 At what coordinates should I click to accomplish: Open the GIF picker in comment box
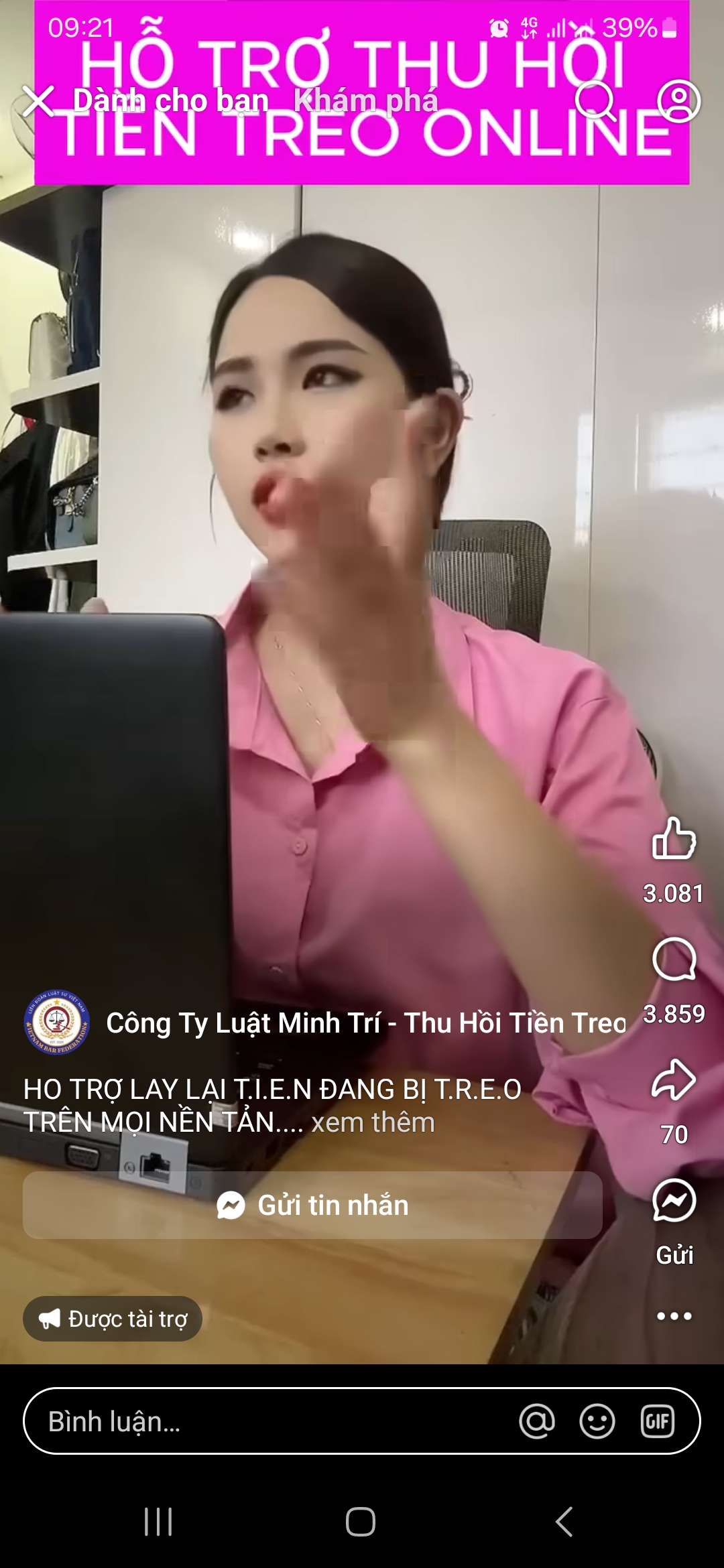point(657,1421)
